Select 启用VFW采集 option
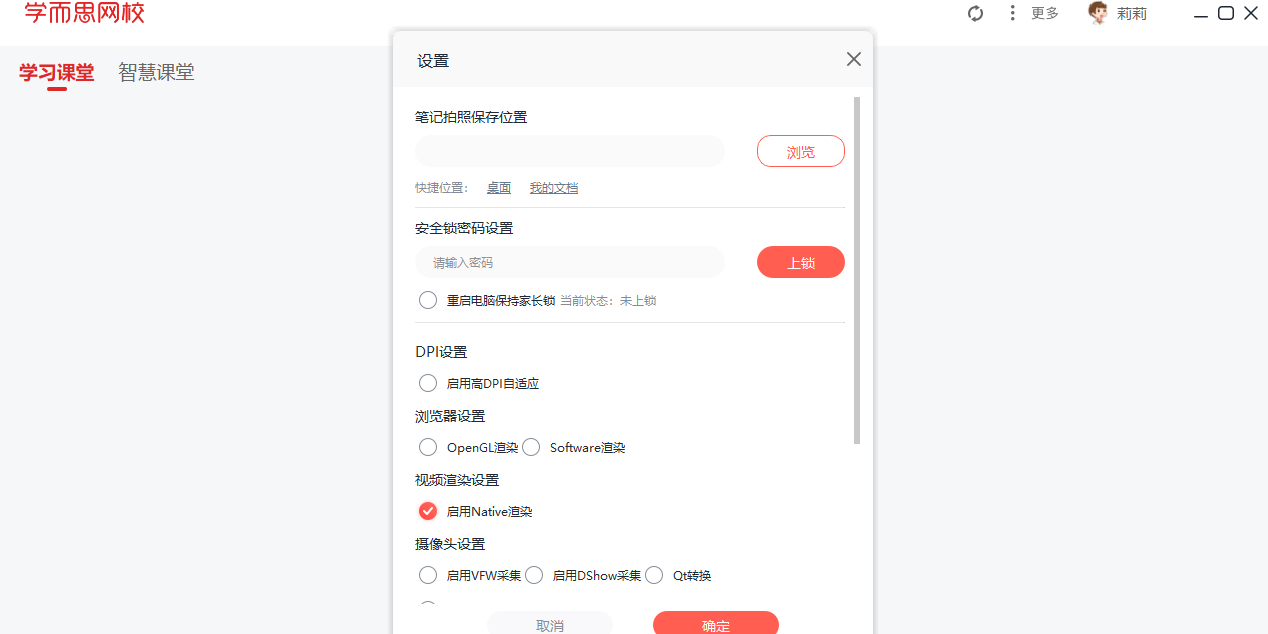Screen dimensions: 1268x634 point(428,575)
